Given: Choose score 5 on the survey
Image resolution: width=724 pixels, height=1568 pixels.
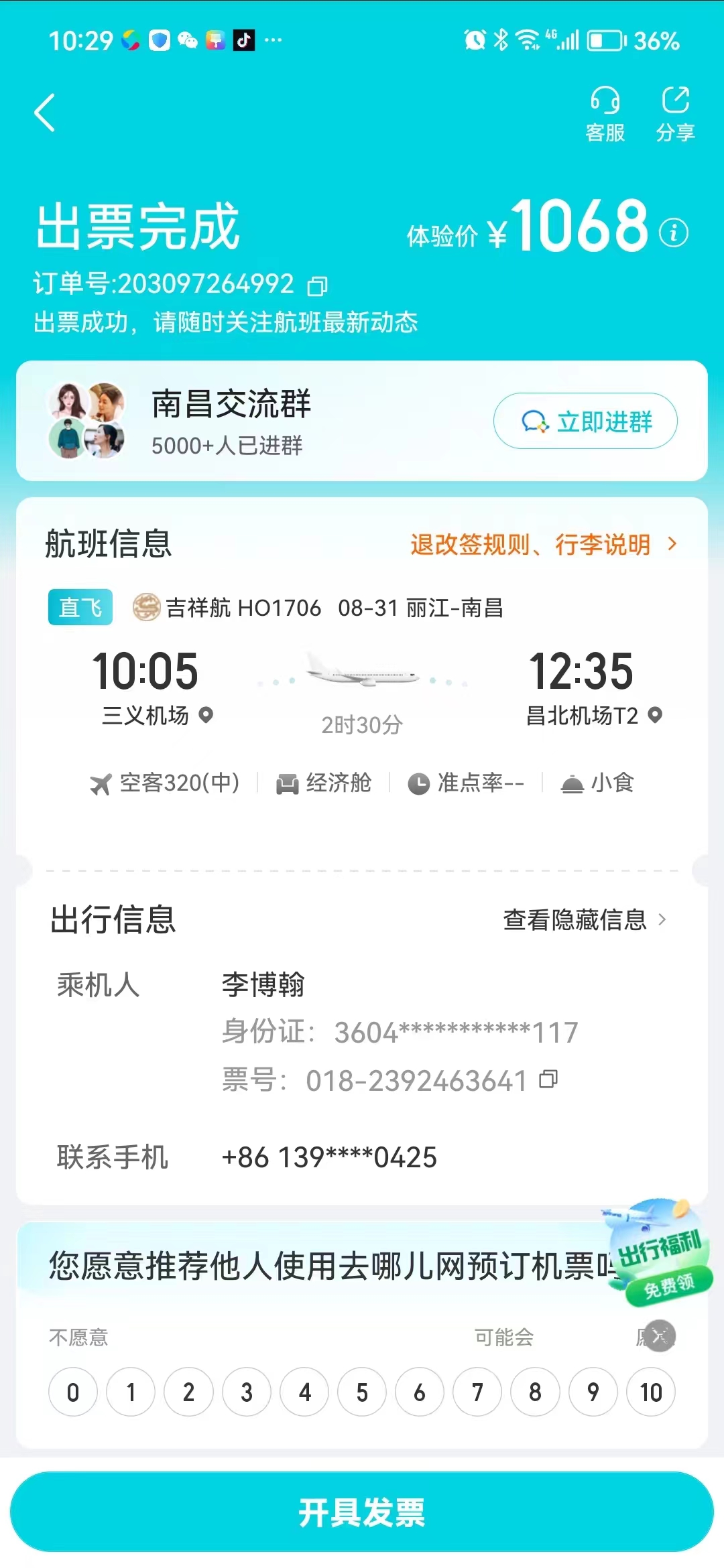Looking at the screenshot, I should click(362, 1392).
